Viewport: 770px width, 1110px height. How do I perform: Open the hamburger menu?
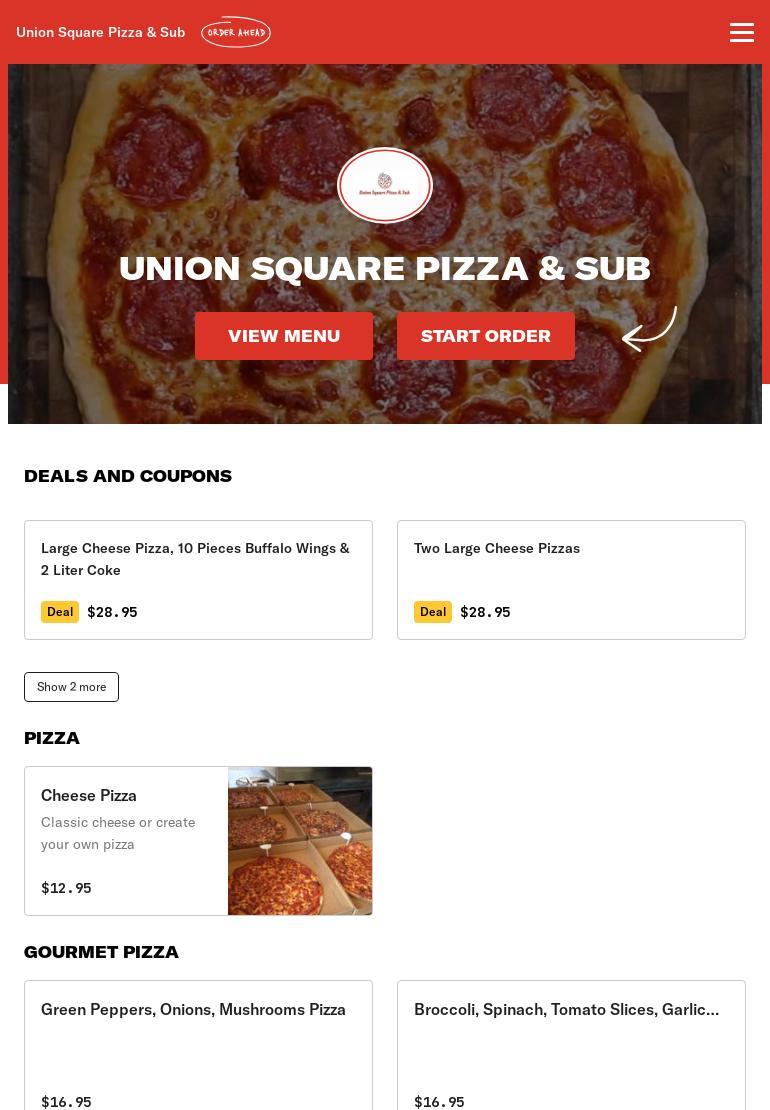[741, 32]
